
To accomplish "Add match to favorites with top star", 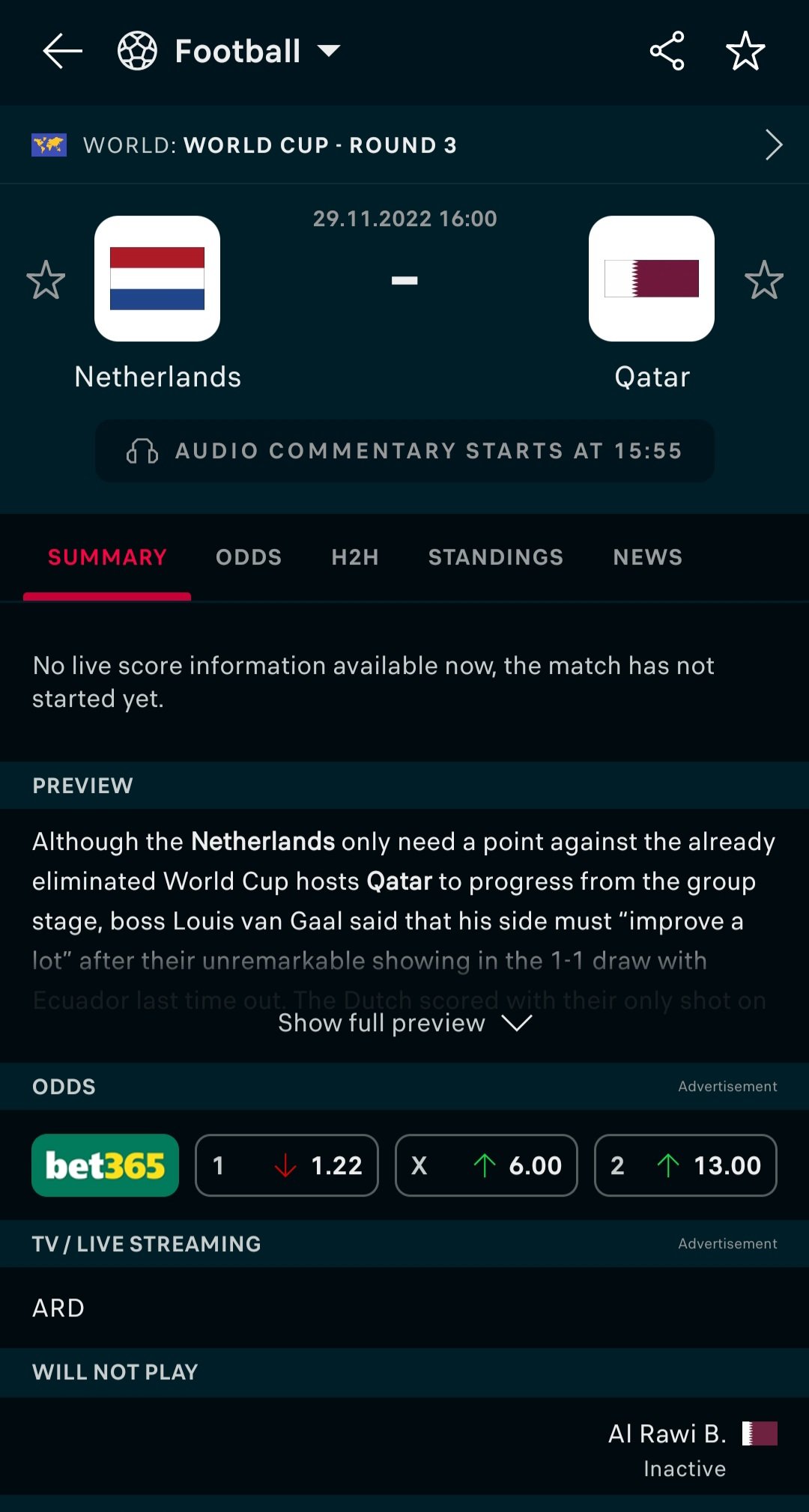I will click(x=745, y=51).
